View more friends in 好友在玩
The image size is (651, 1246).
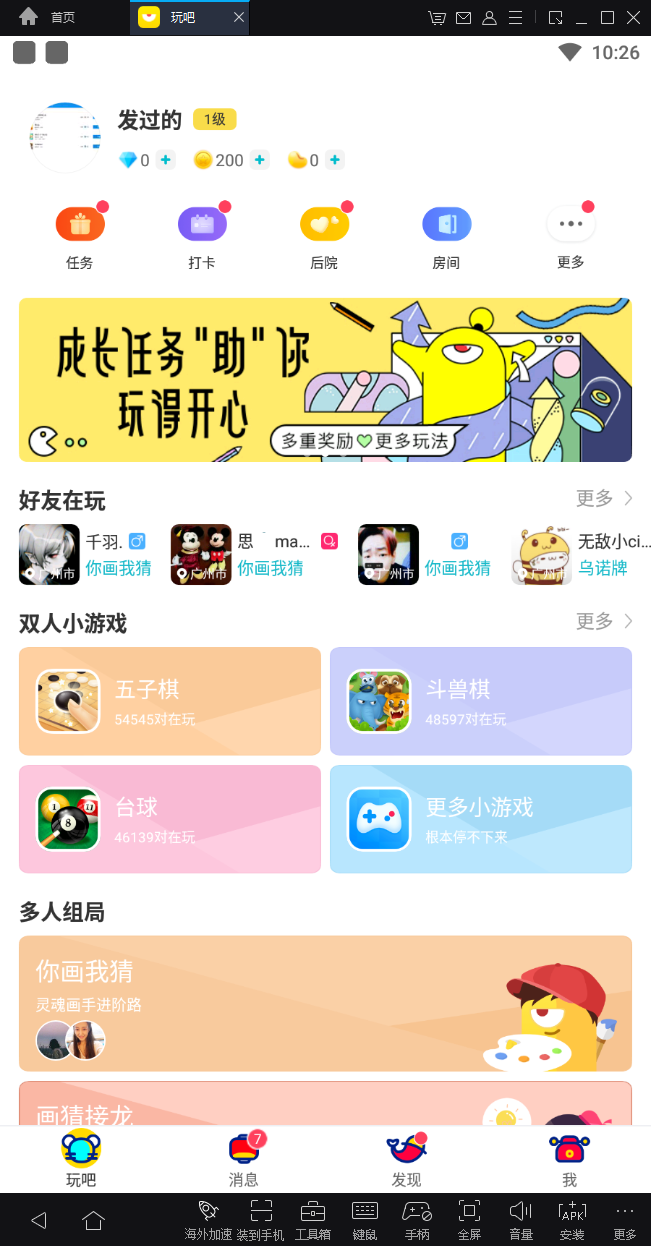[x=604, y=498]
